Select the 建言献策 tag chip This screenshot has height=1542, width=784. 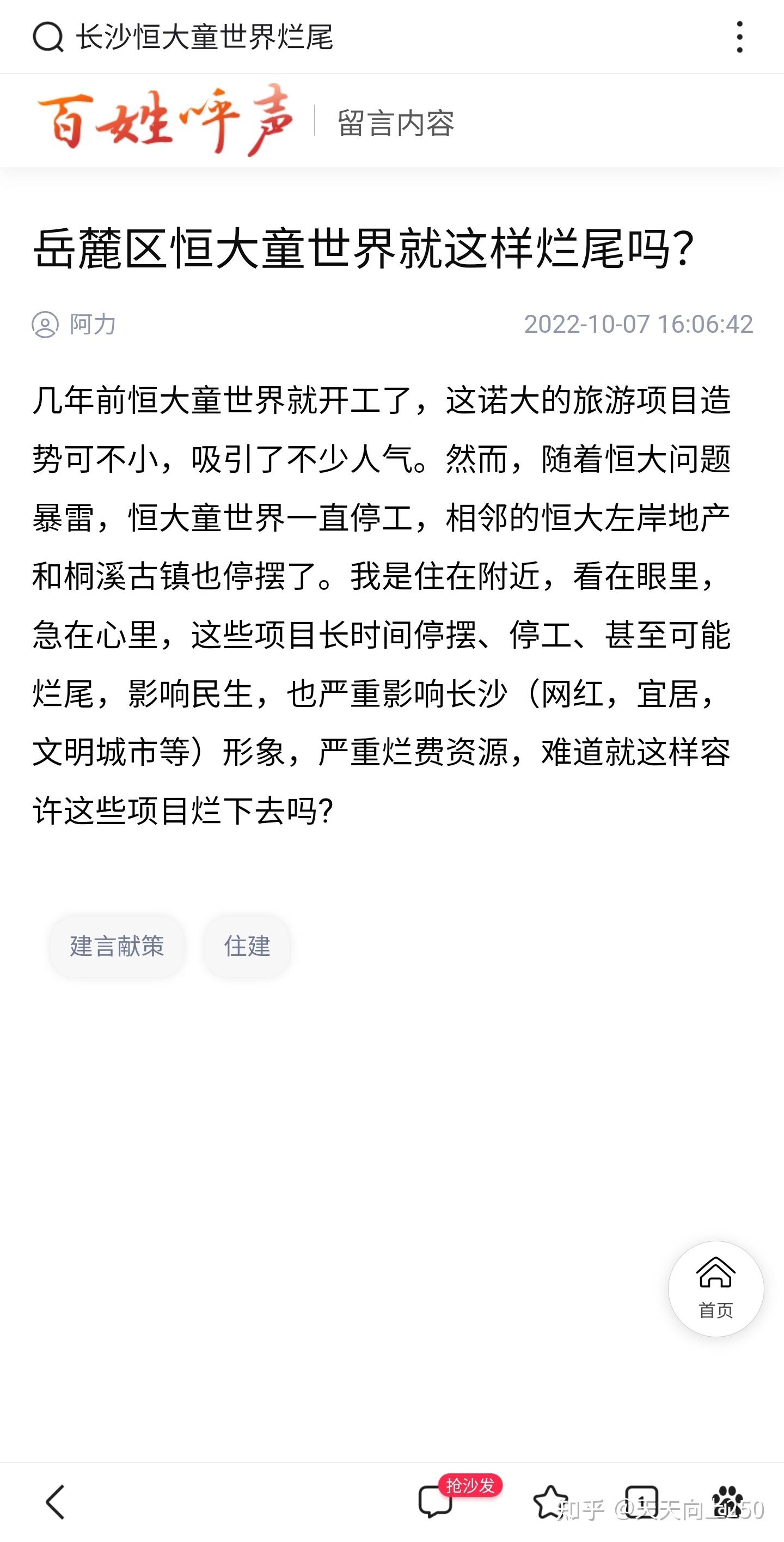[x=117, y=947]
